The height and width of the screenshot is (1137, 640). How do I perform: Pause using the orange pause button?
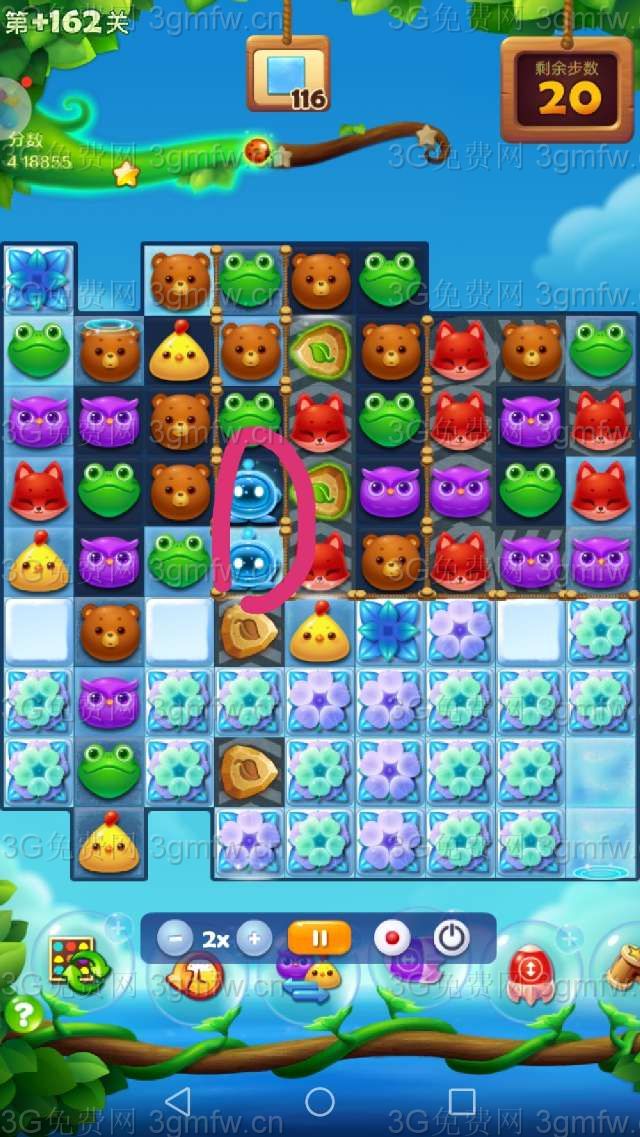click(x=320, y=939)
